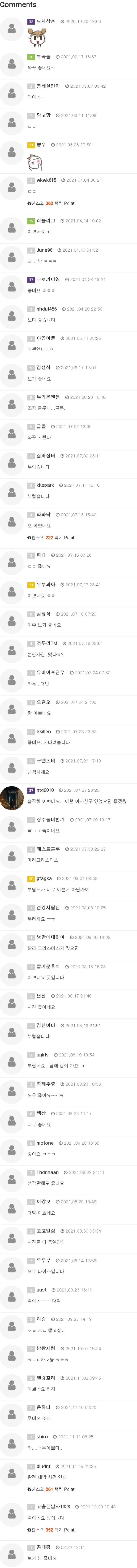Tap the username shiro
Image resolution: width=137 pixels, height=1568 pixels.
[x=42, y=1437]
